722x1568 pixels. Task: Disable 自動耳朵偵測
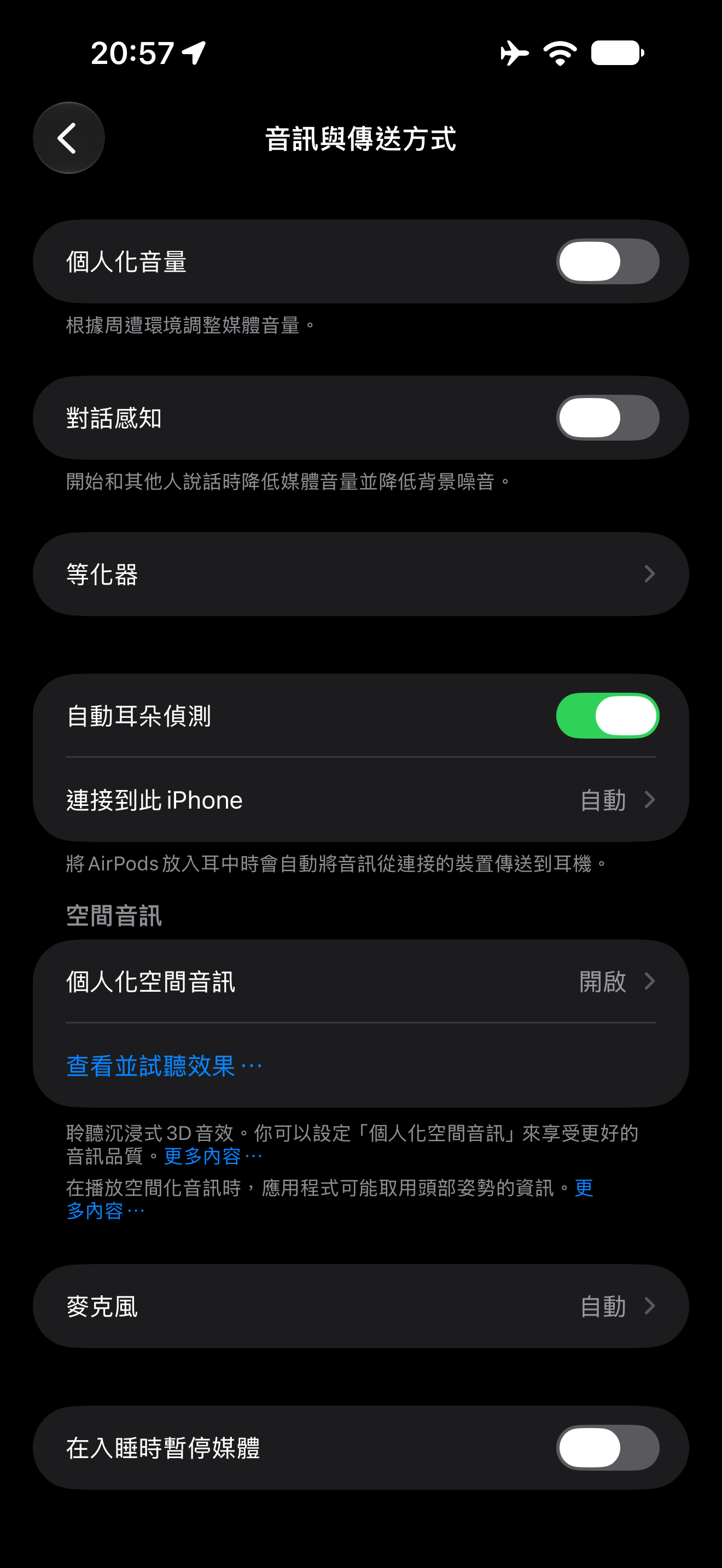[x=607, y=716]
